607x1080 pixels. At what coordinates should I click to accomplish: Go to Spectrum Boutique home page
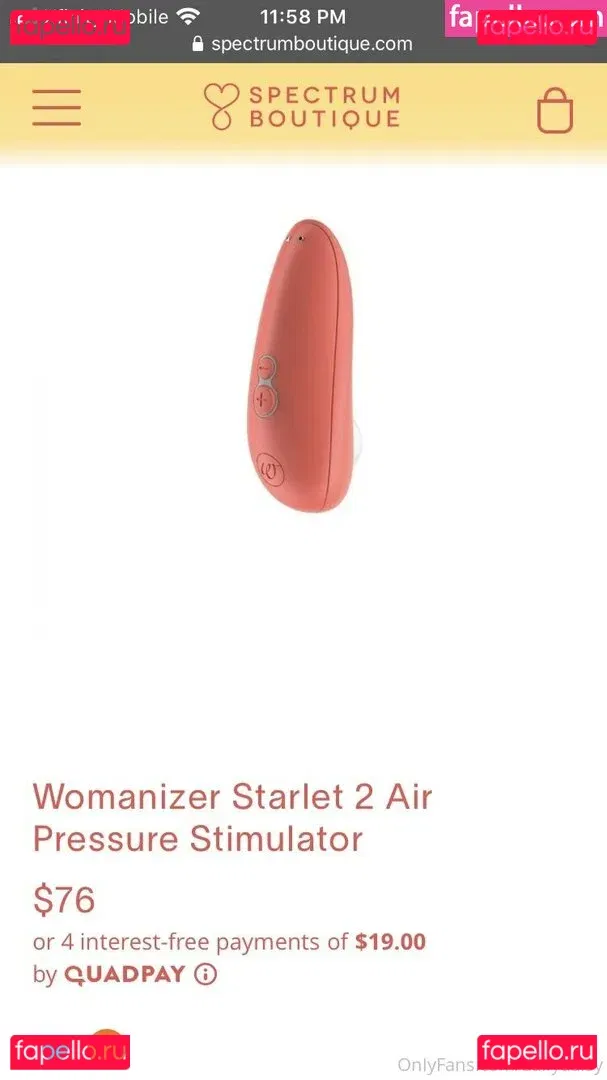[302, 107]
